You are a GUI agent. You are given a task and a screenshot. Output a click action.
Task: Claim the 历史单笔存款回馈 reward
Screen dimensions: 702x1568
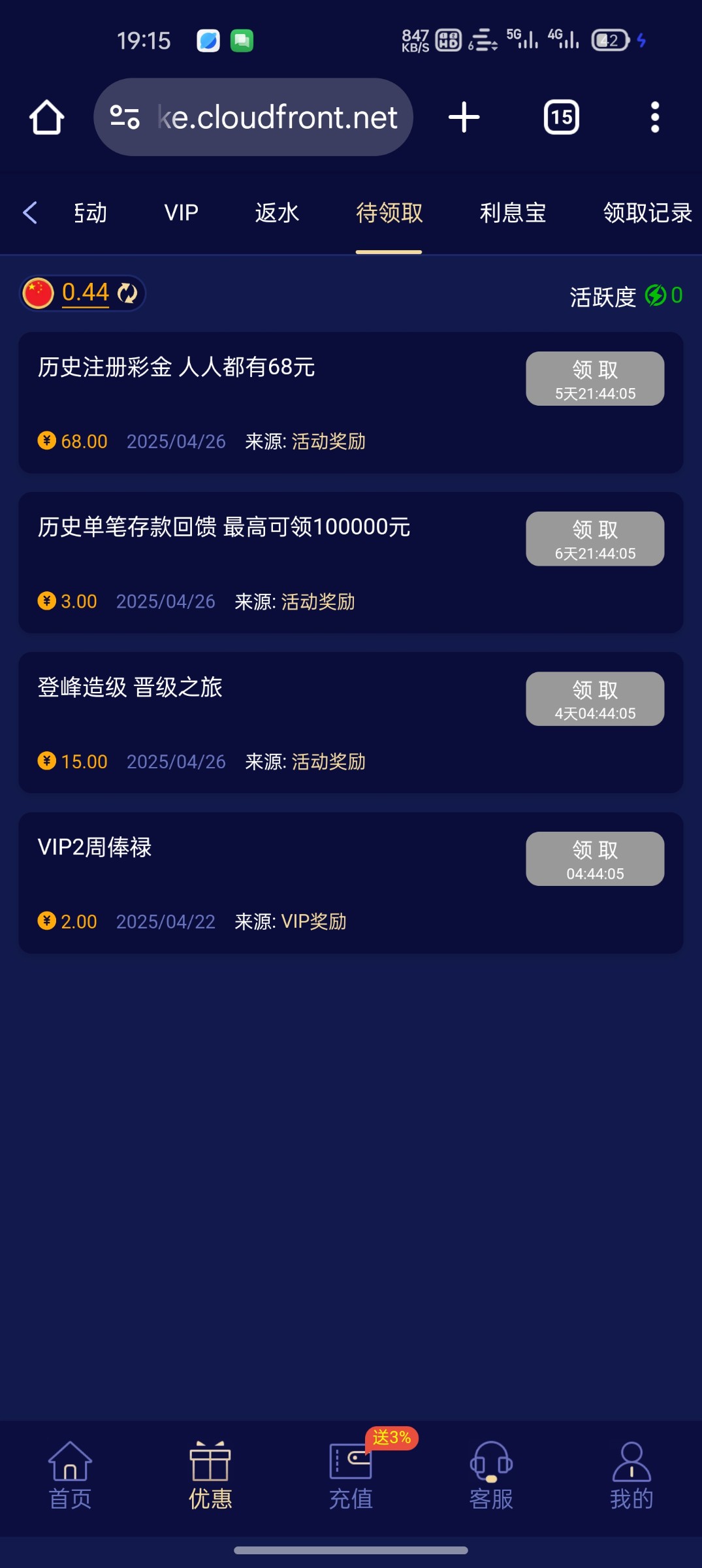coord(595,539)
